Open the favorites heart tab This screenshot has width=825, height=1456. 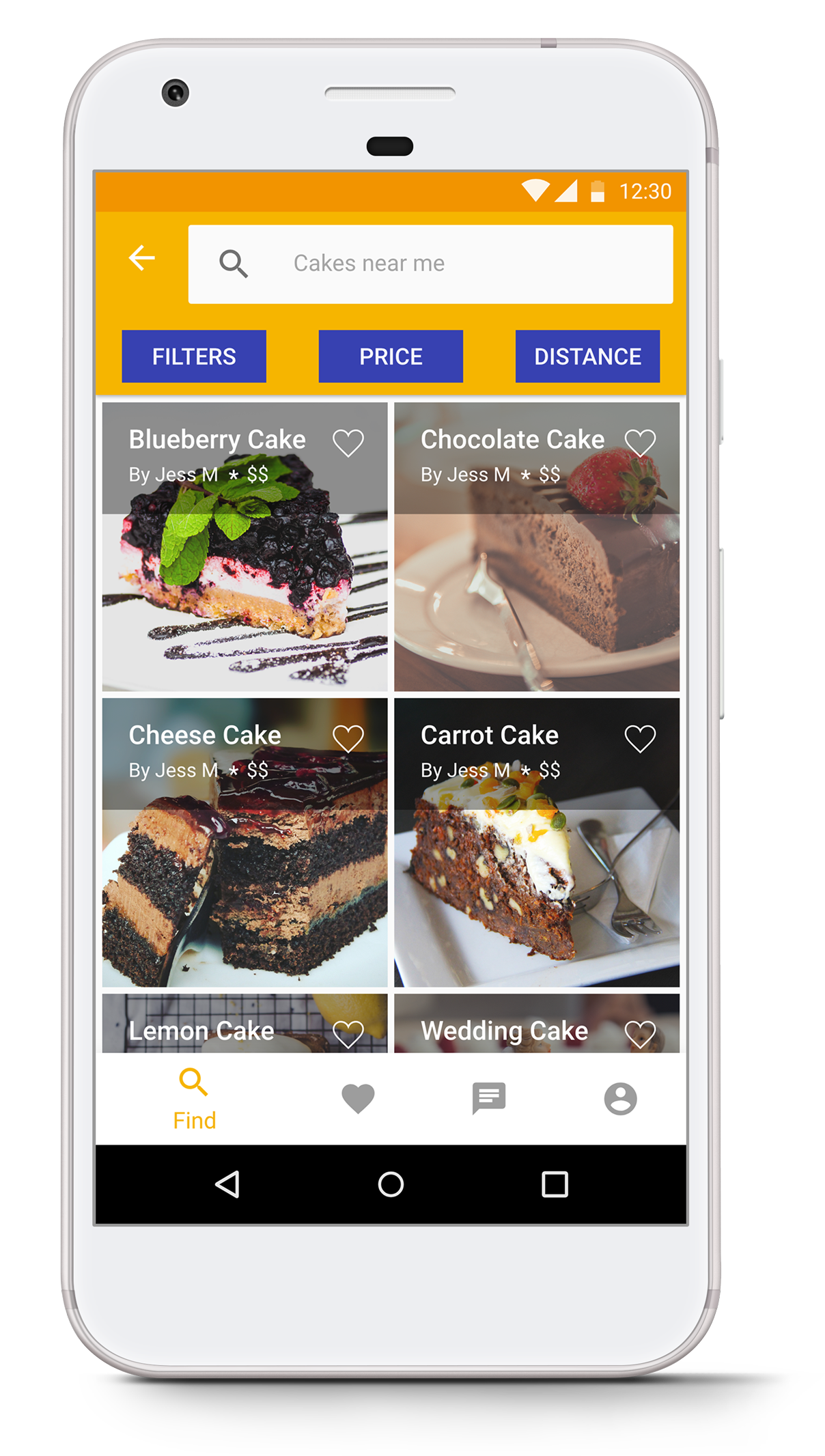358,1098
